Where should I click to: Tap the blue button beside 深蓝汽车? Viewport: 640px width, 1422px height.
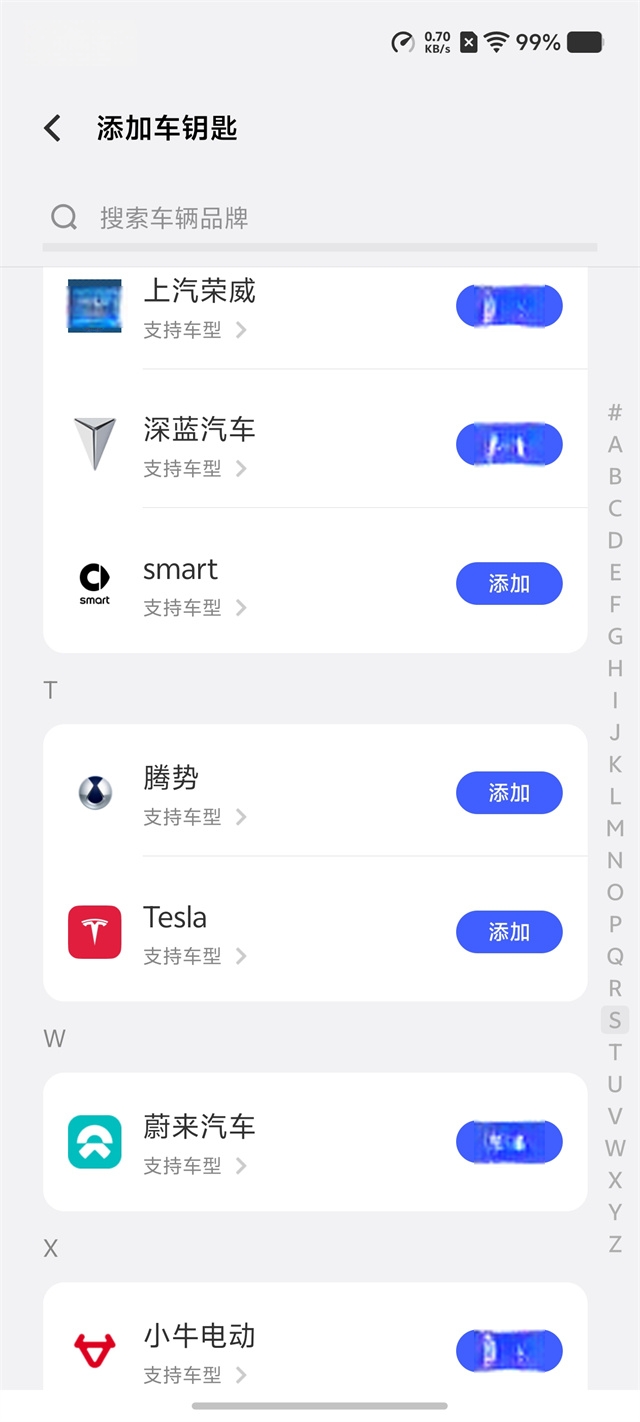tap(509, 445)
